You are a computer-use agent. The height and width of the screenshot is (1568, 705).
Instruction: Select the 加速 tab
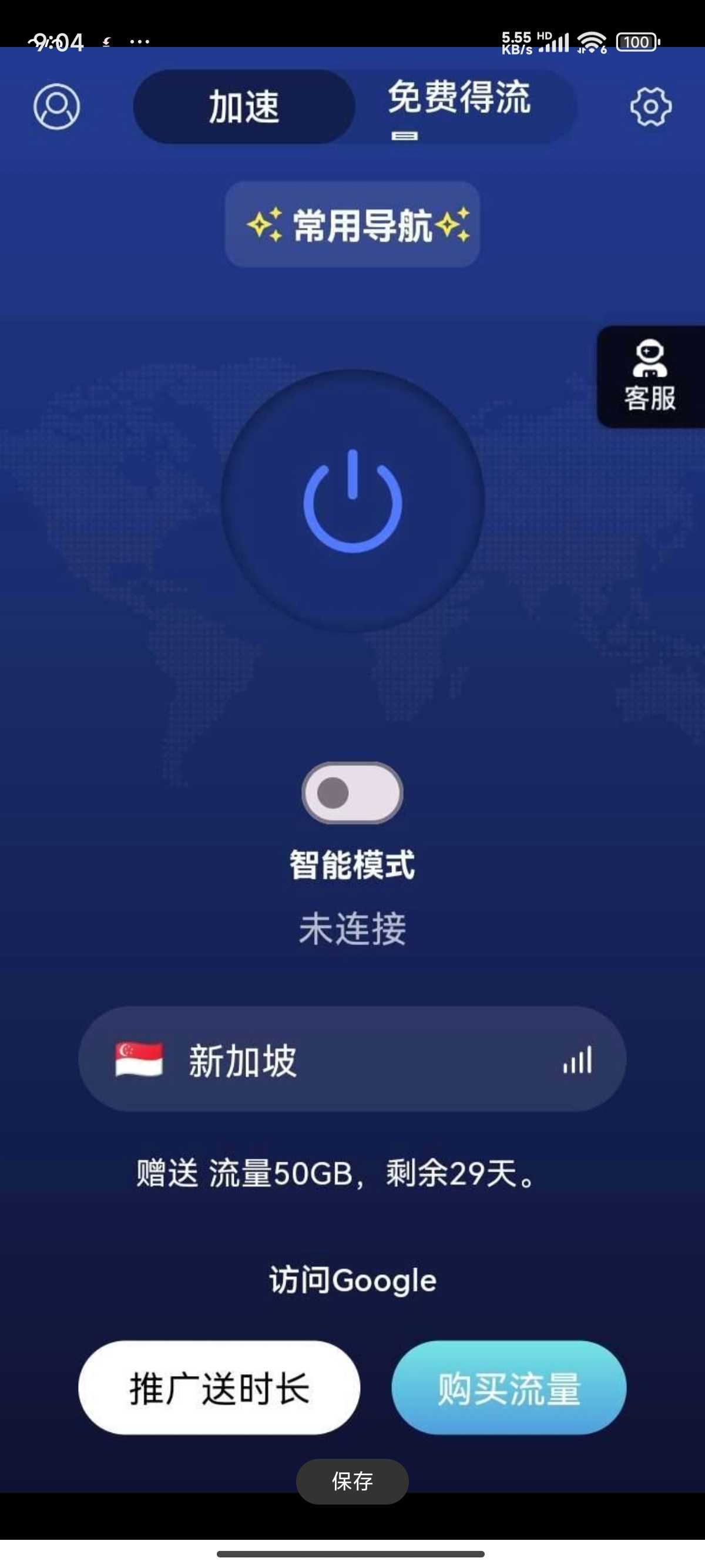coord(244,106)
